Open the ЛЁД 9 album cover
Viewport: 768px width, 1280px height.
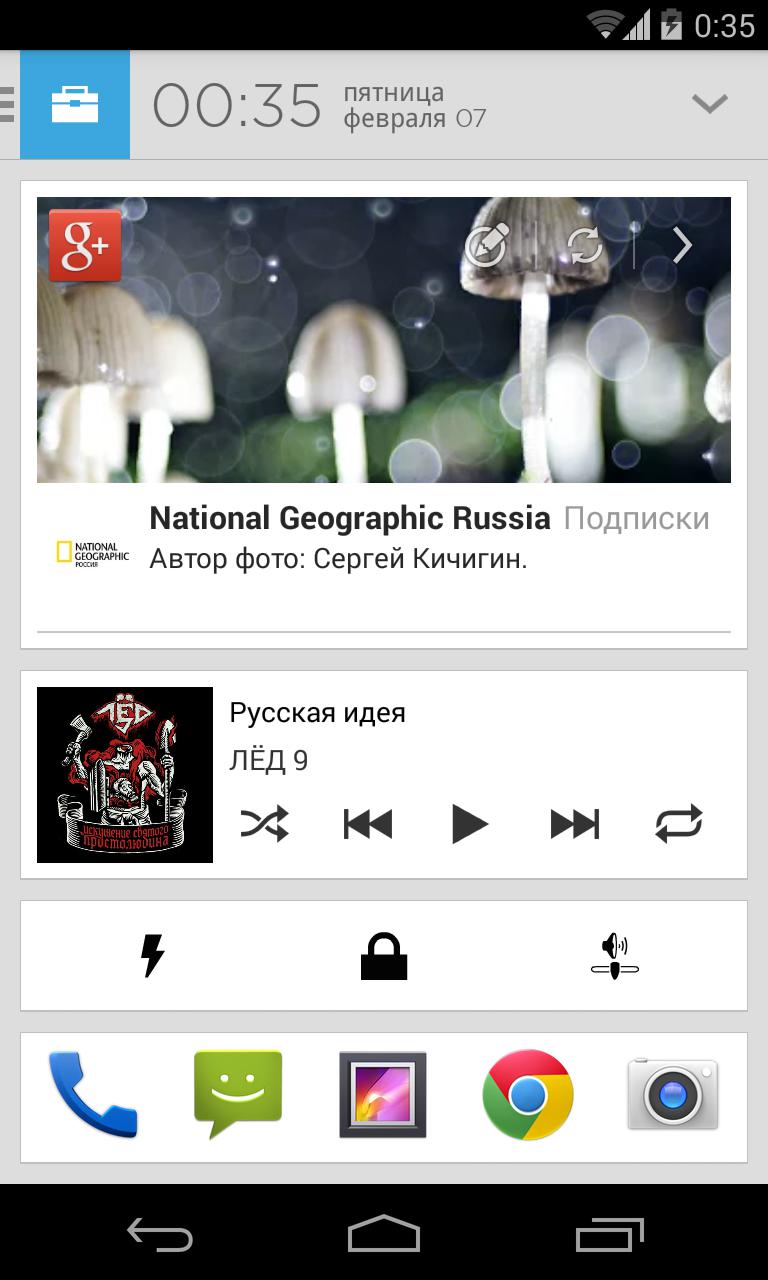tap(125, 775)
